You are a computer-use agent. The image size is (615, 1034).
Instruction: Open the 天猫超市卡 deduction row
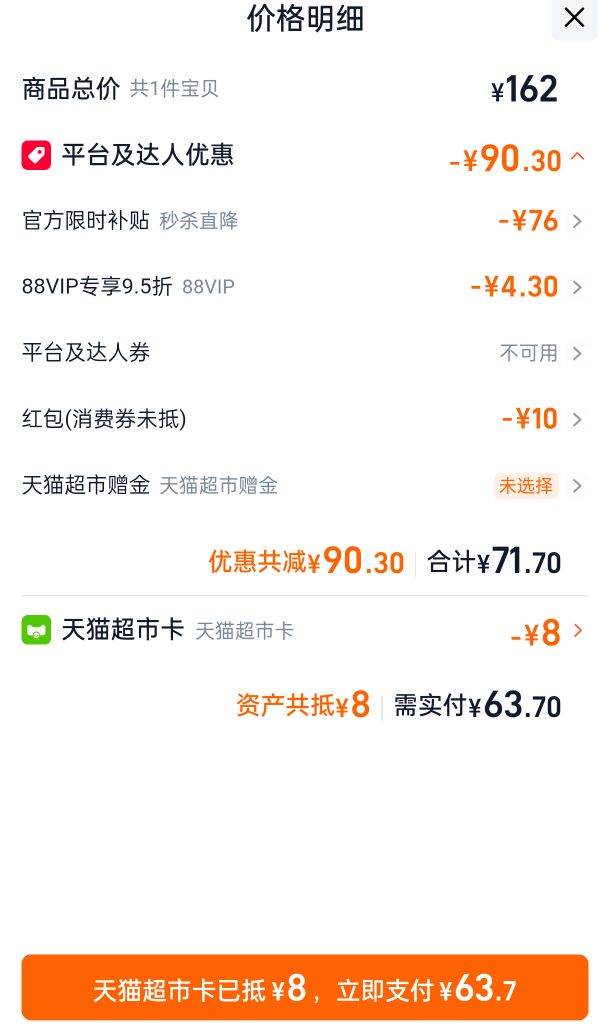pos(304,631)
